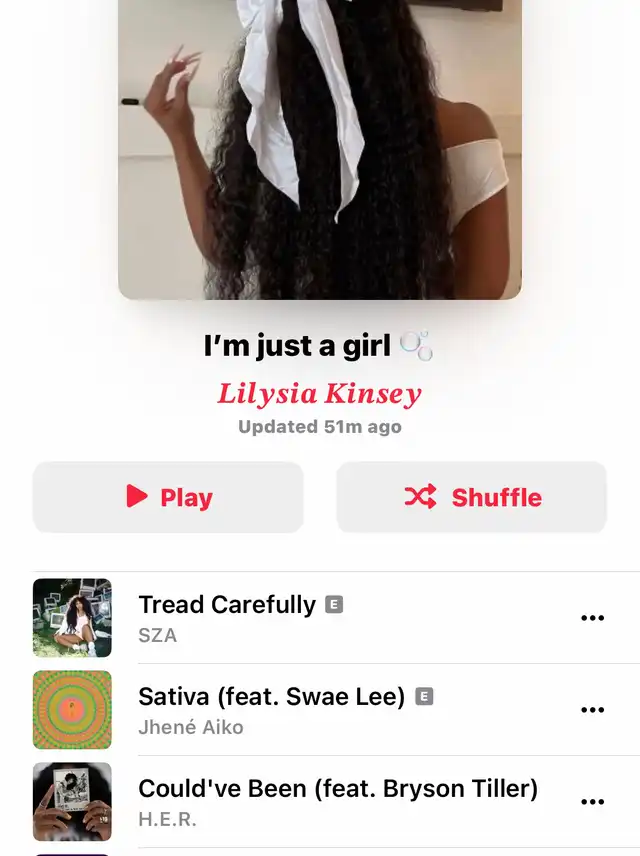Open Lilysia Kinsey's profile
This screenshot has height=856, width=640.
[x=319, y=393]
